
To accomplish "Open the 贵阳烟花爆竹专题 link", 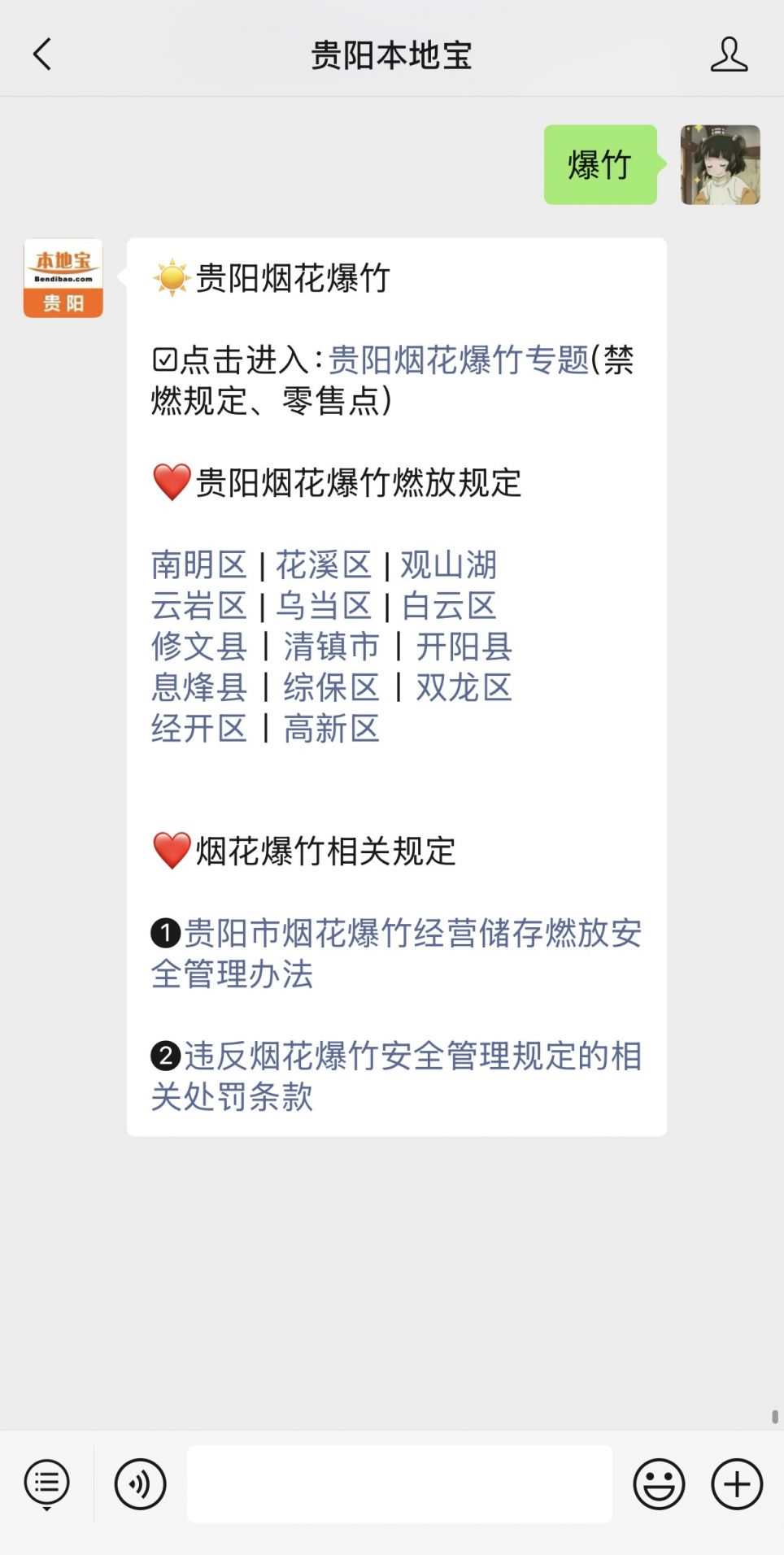I will (x=458, y=359).
